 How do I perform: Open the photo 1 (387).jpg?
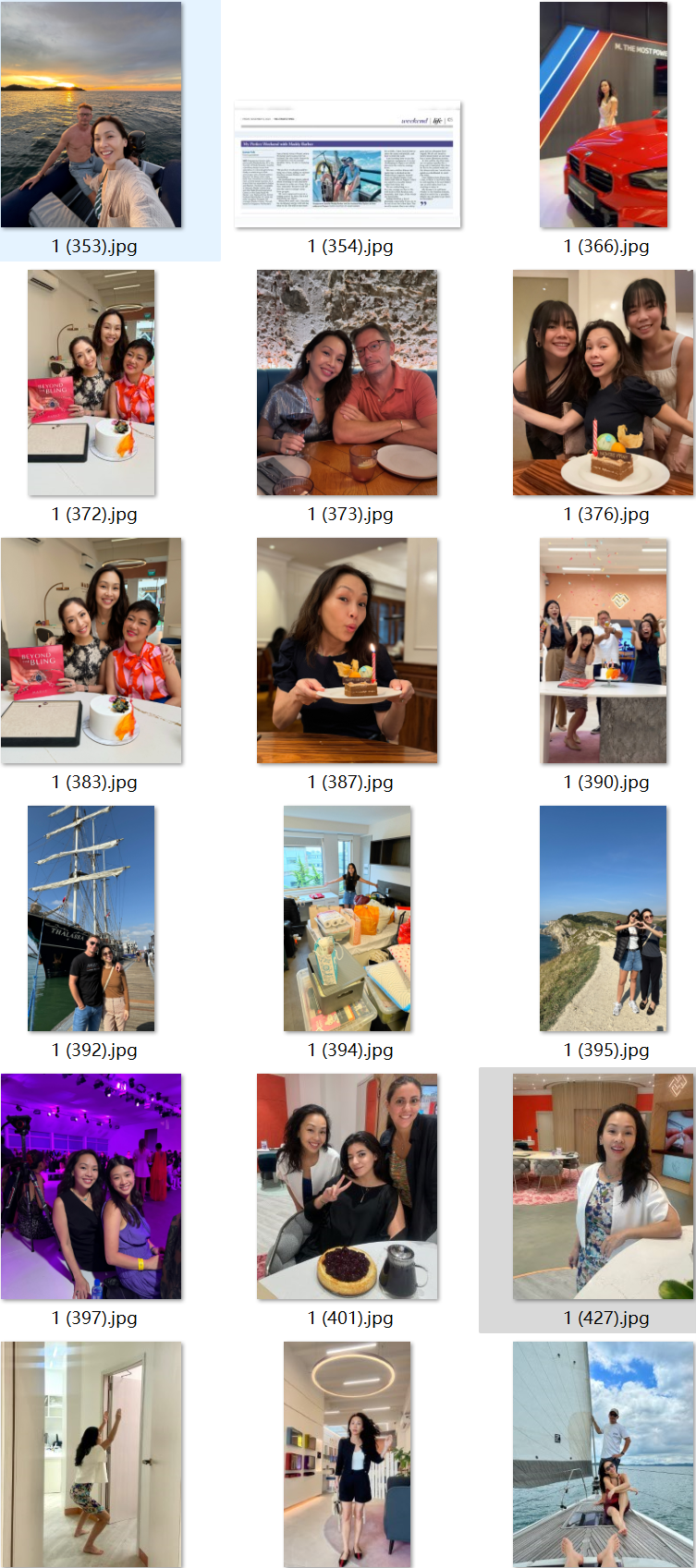click(348, 650)
